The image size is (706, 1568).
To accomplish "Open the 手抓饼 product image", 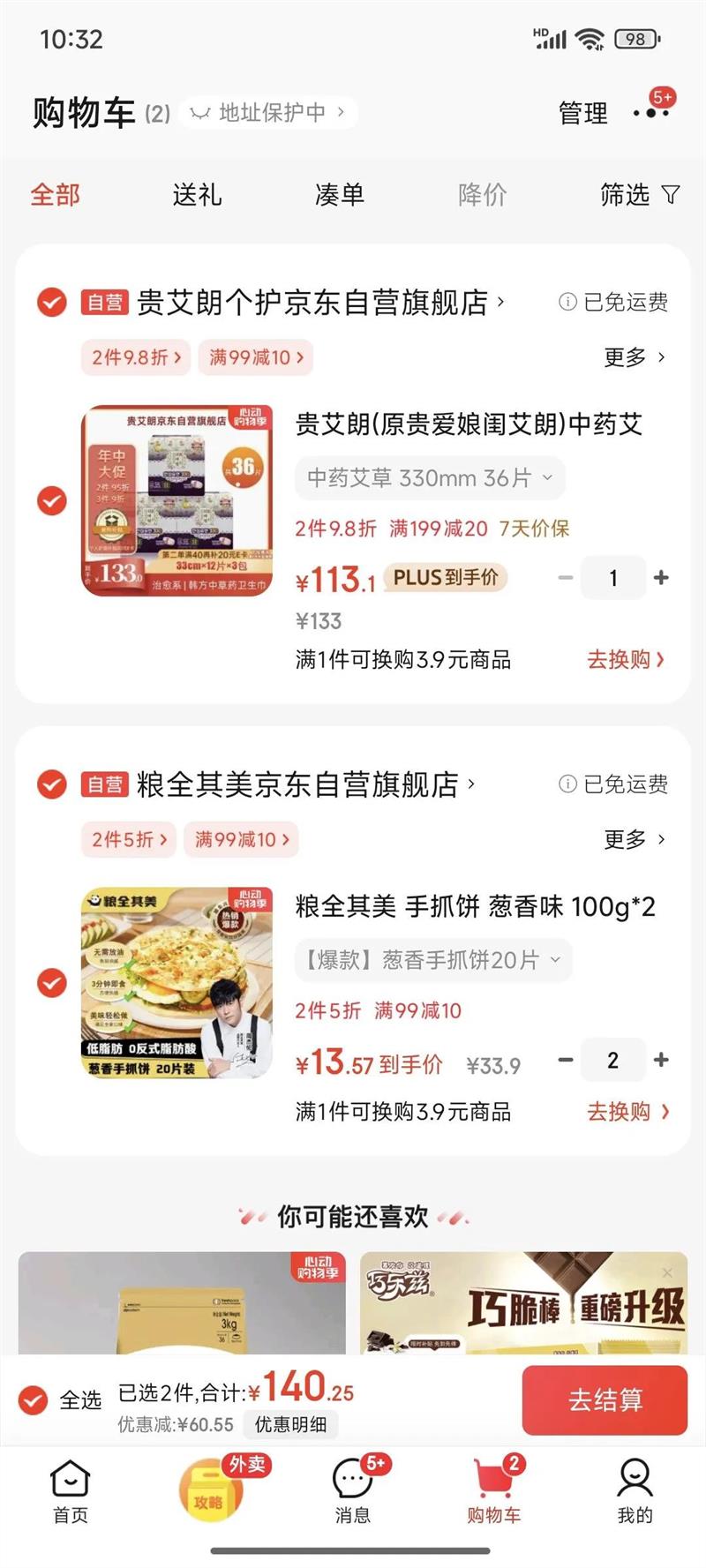I will click(176, 982).
